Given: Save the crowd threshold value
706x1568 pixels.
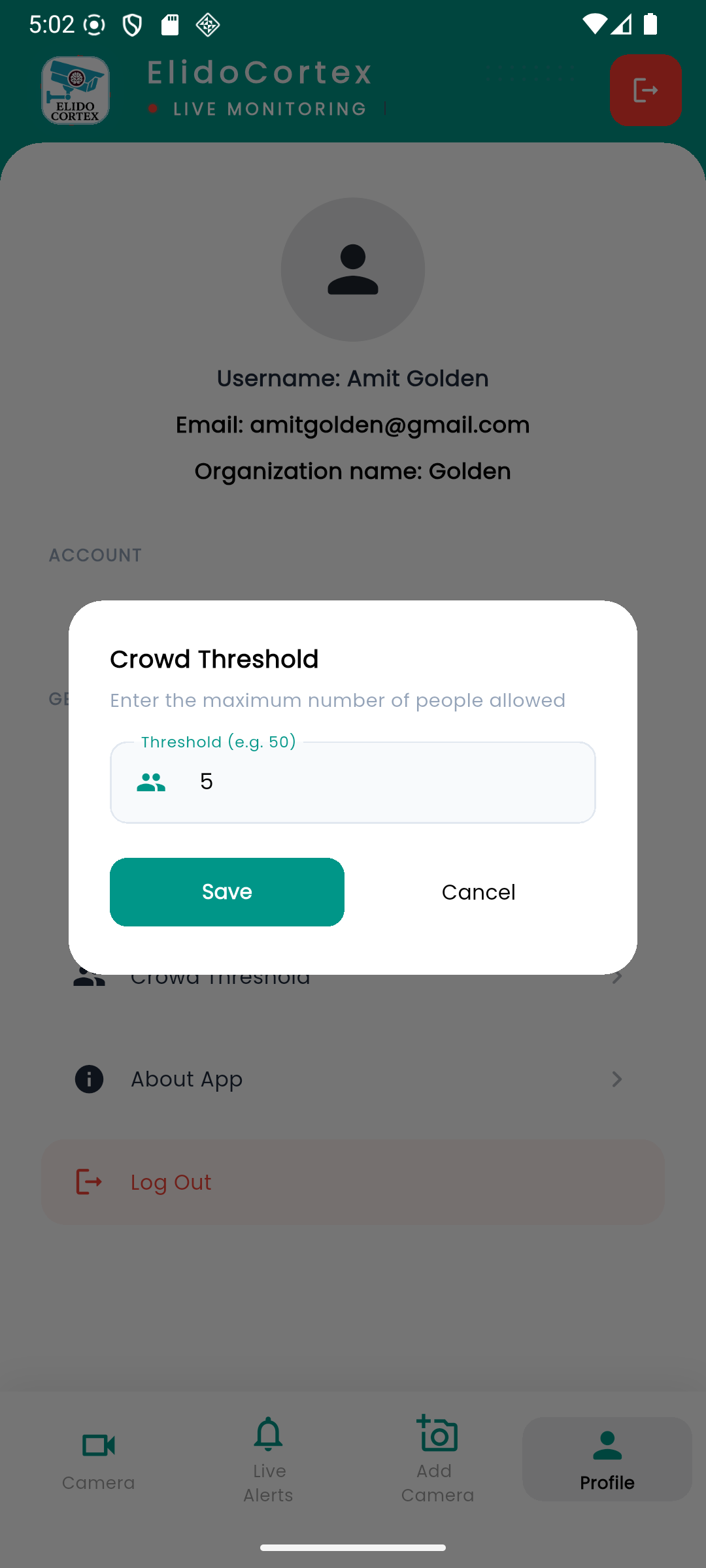Looking at the screenshot, I should pyautogui.click(x=227, y=892).
